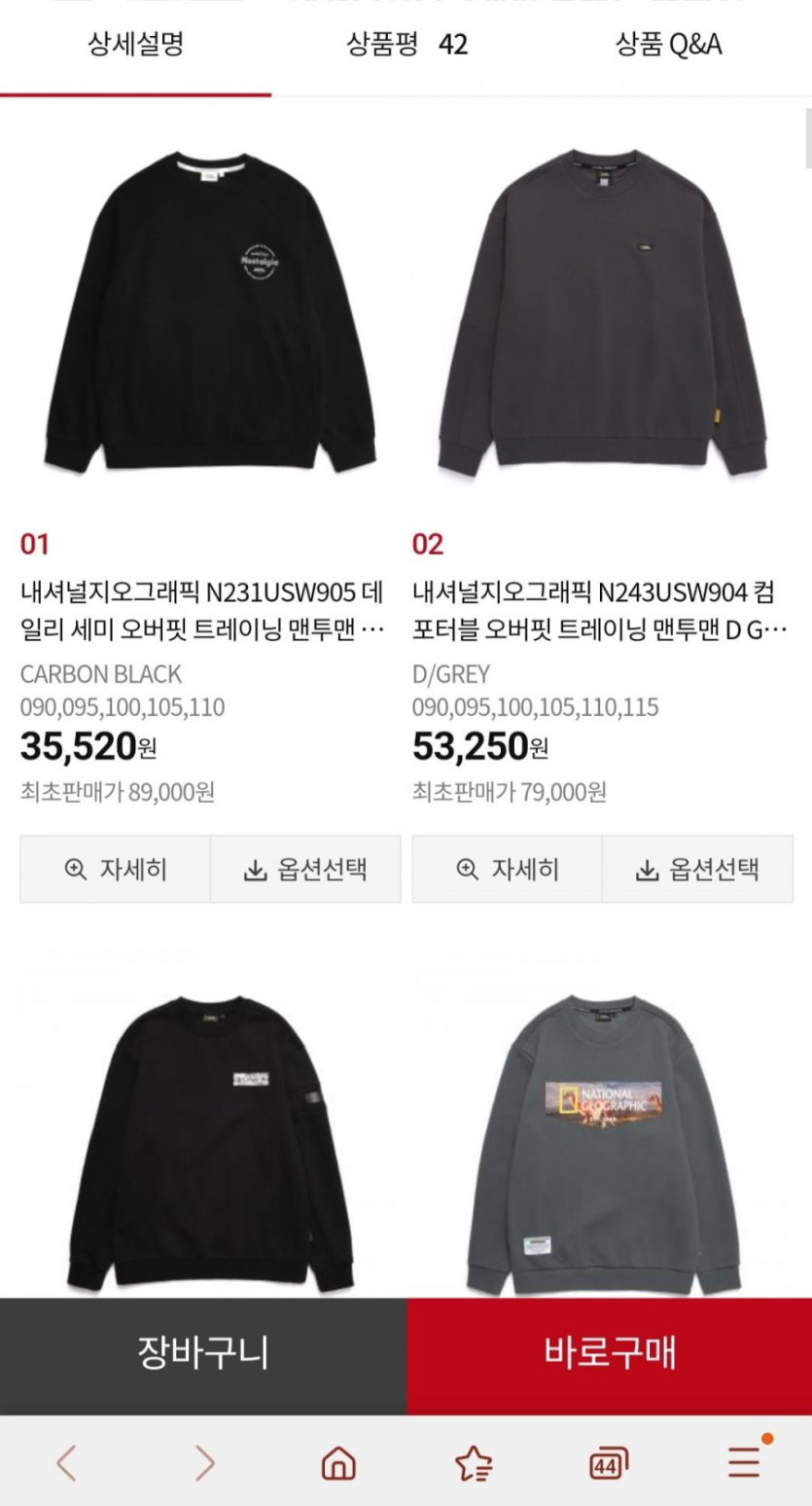Go back to the previous page
The image size is (812, 1506).
pos(66,1462)
